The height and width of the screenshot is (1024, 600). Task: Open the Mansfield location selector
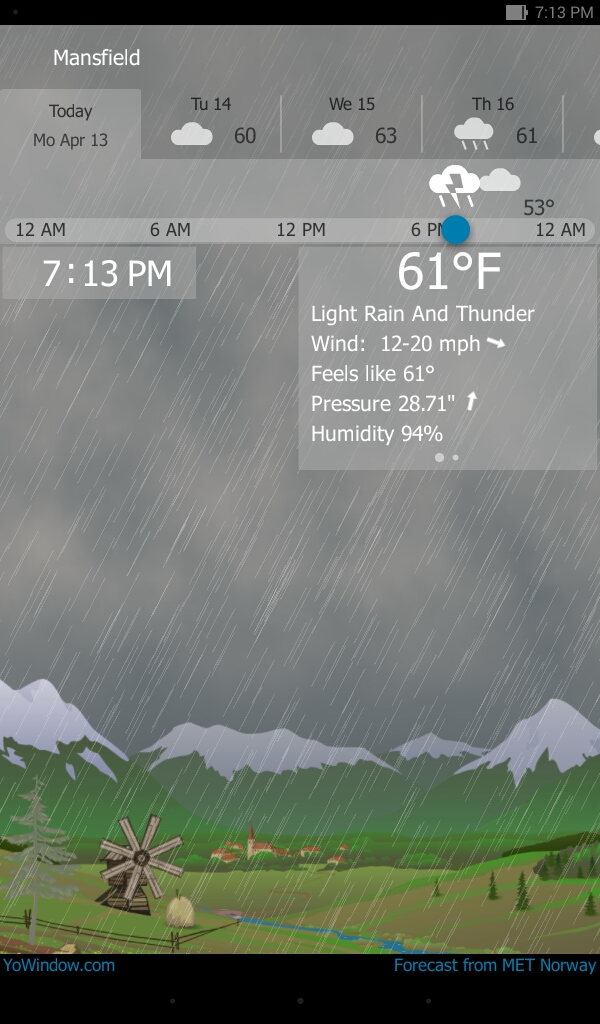click(x=96, y=58)
